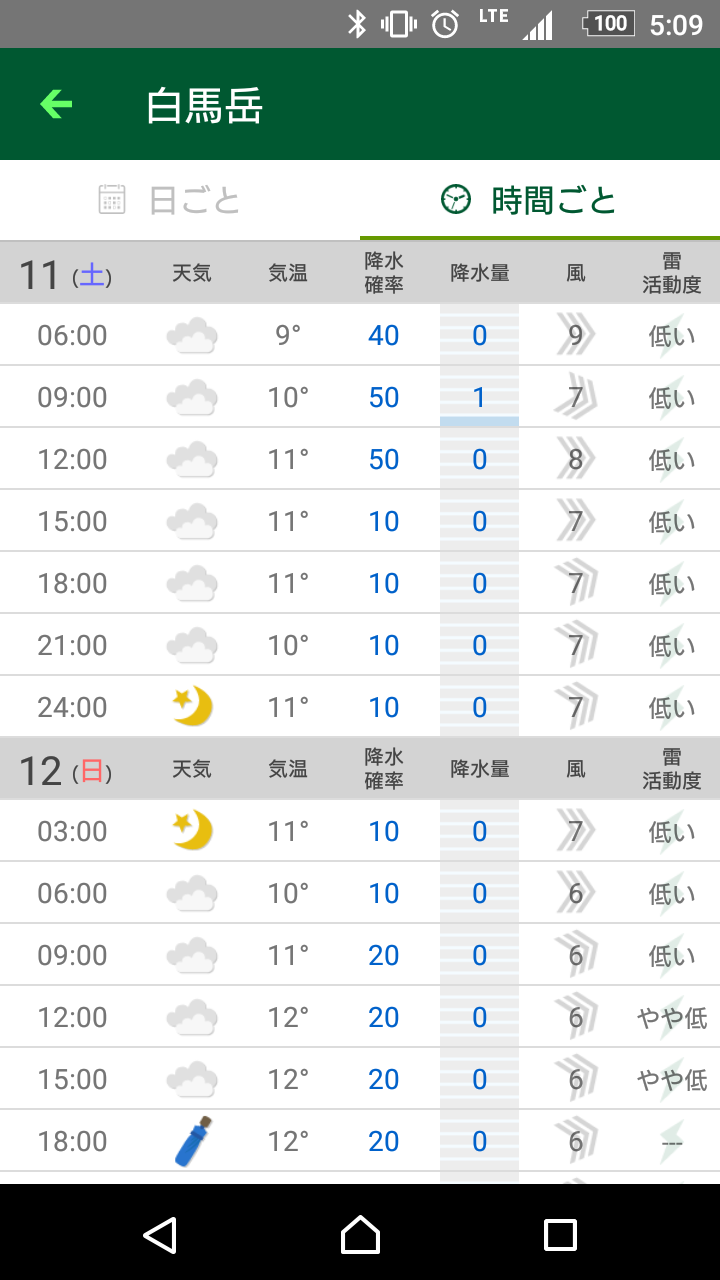This screenshot has width=720, height=1280.
Task: Tap the system home button
Action: click(360, 1235)
